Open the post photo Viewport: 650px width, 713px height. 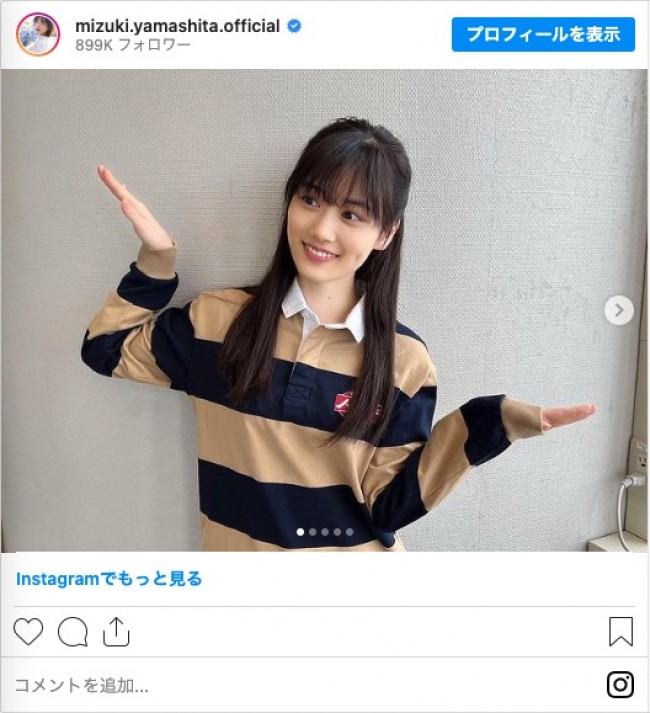click(x=324, y=310)
